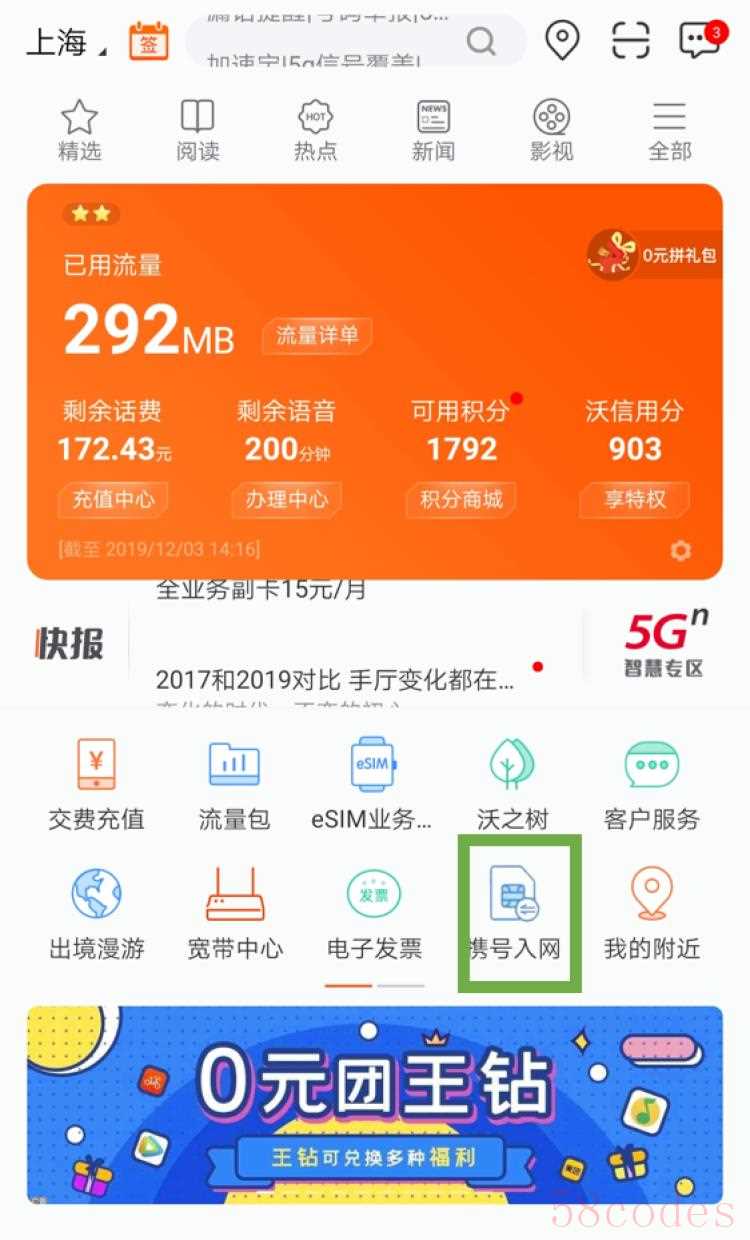Open messages with 3 unread
This screenshot has width=750, height=1240.
[x=699, y=41]
